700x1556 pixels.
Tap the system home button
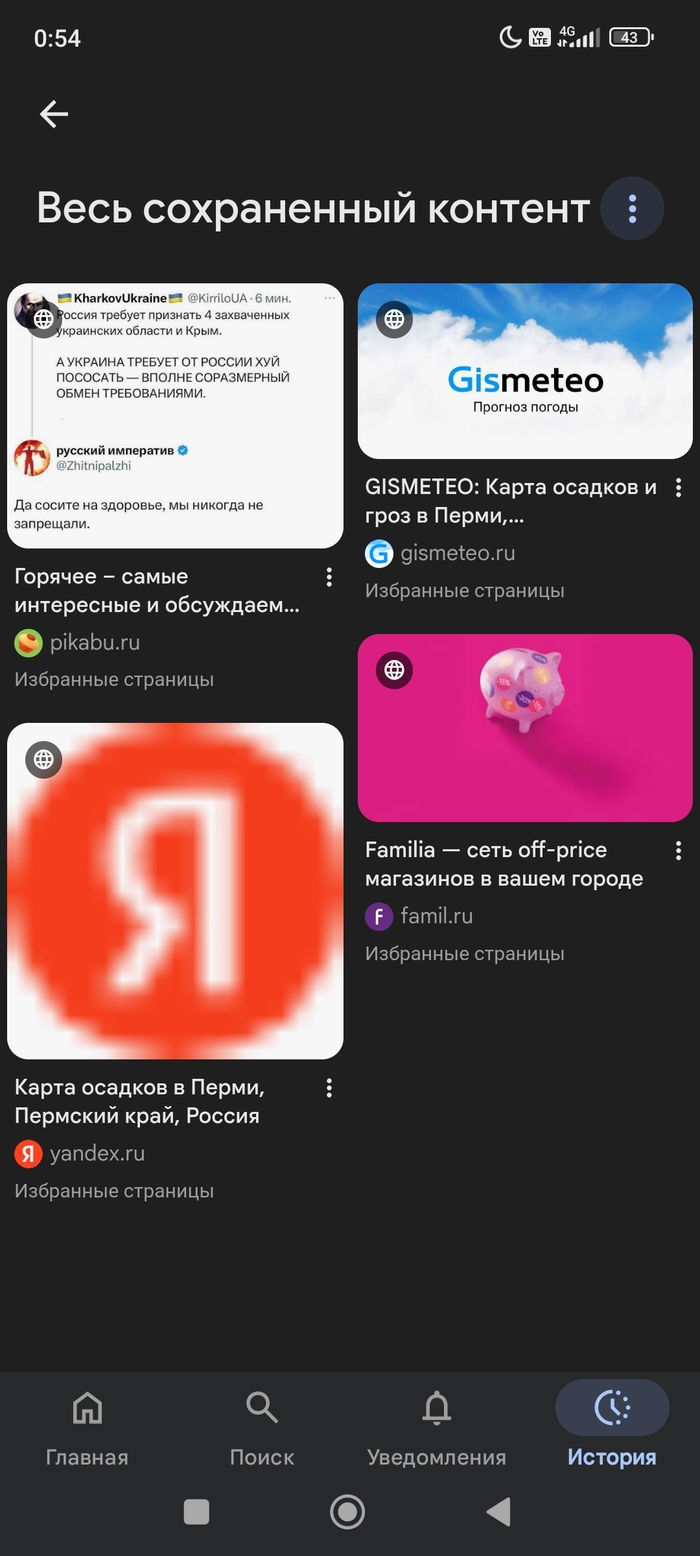pos(347,1511)
